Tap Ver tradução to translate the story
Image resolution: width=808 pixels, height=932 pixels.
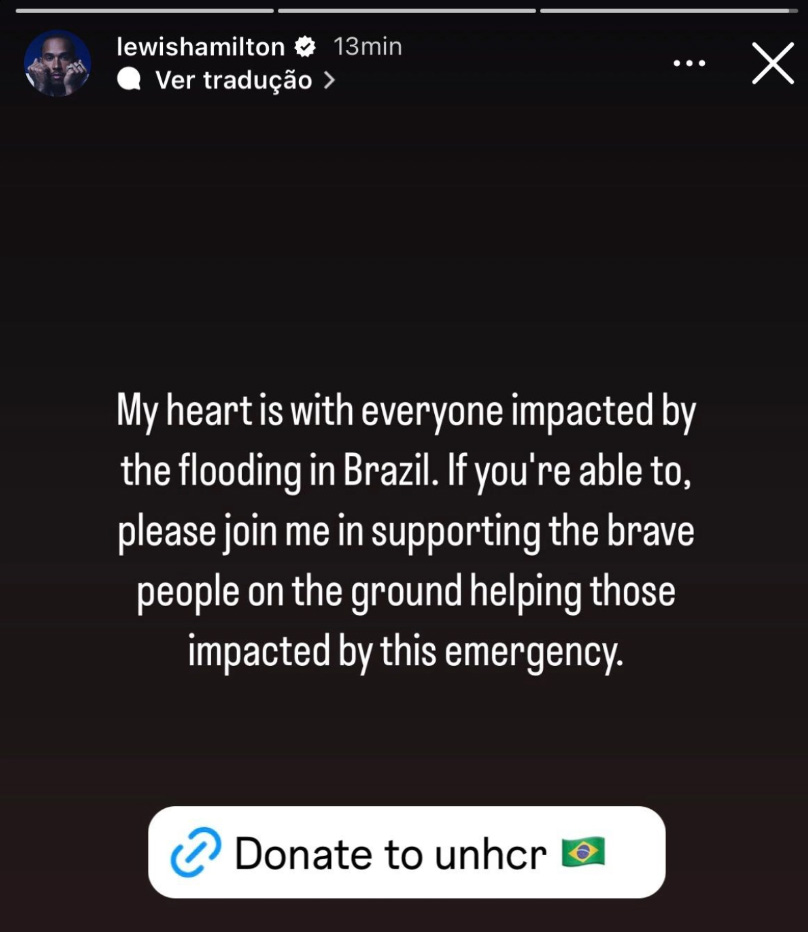point(233,81)
